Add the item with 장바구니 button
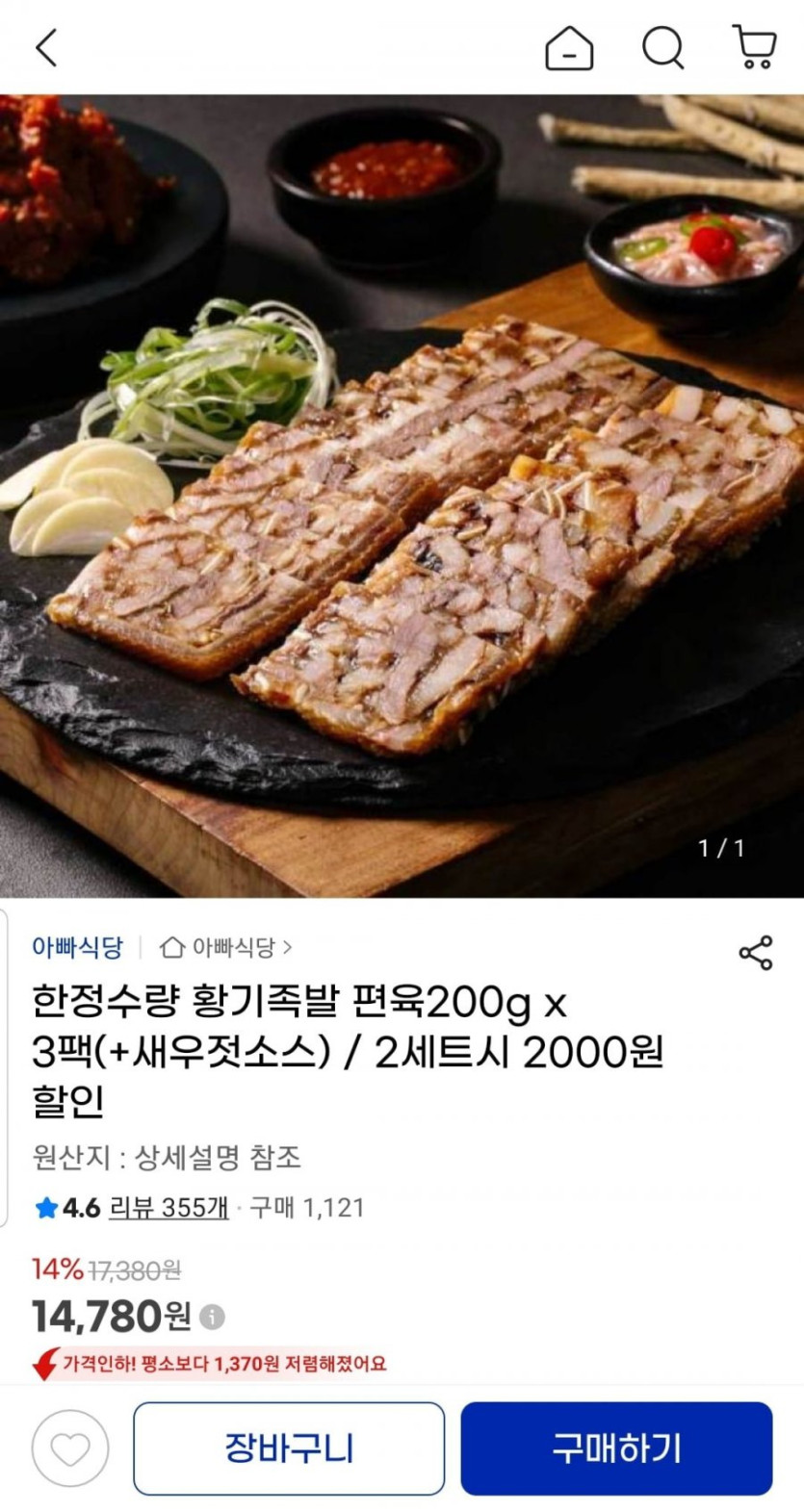The image size is (804, 1512). click(x=289, y=1448)
